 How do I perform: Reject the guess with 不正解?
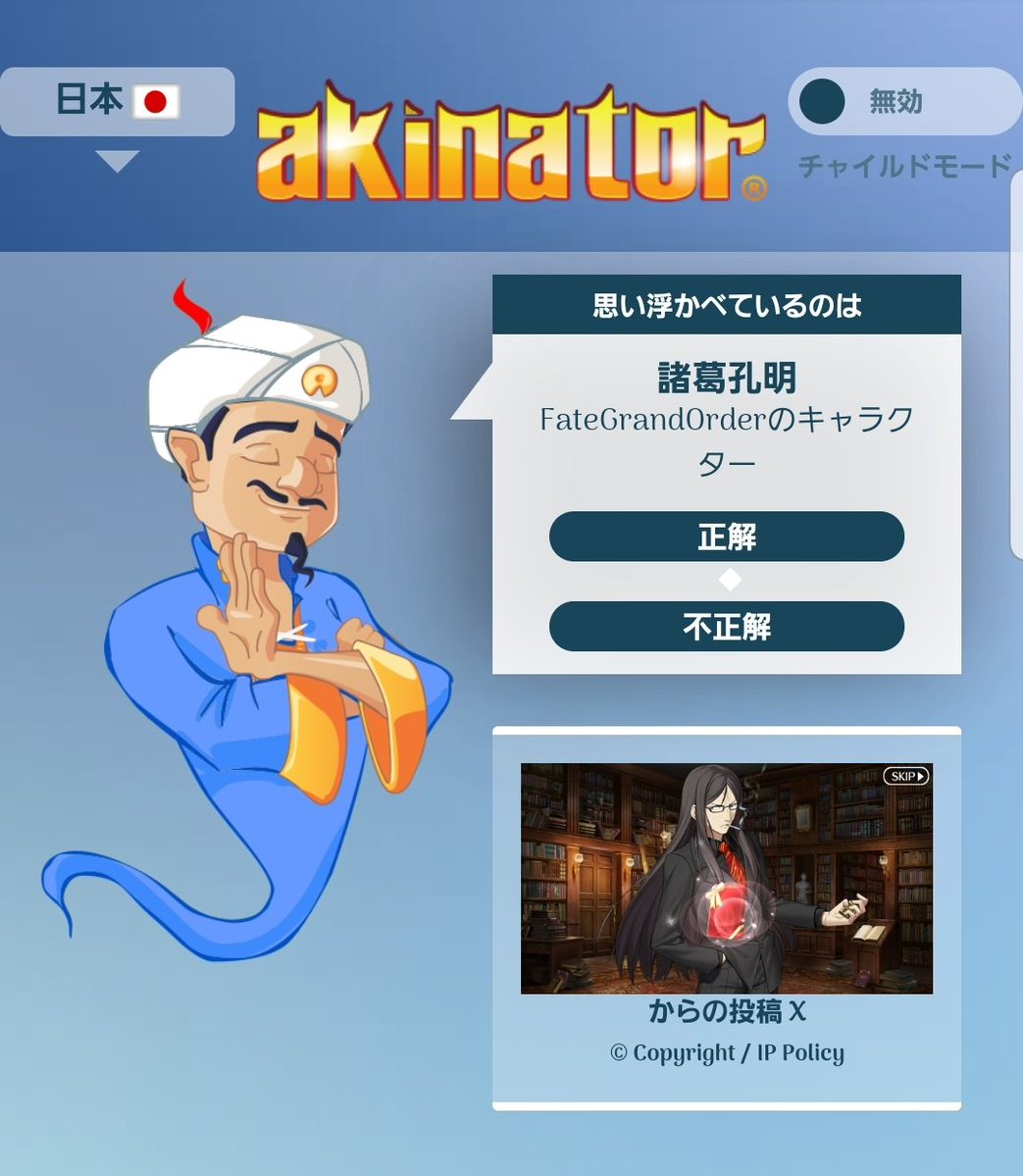tap(726, 627)
